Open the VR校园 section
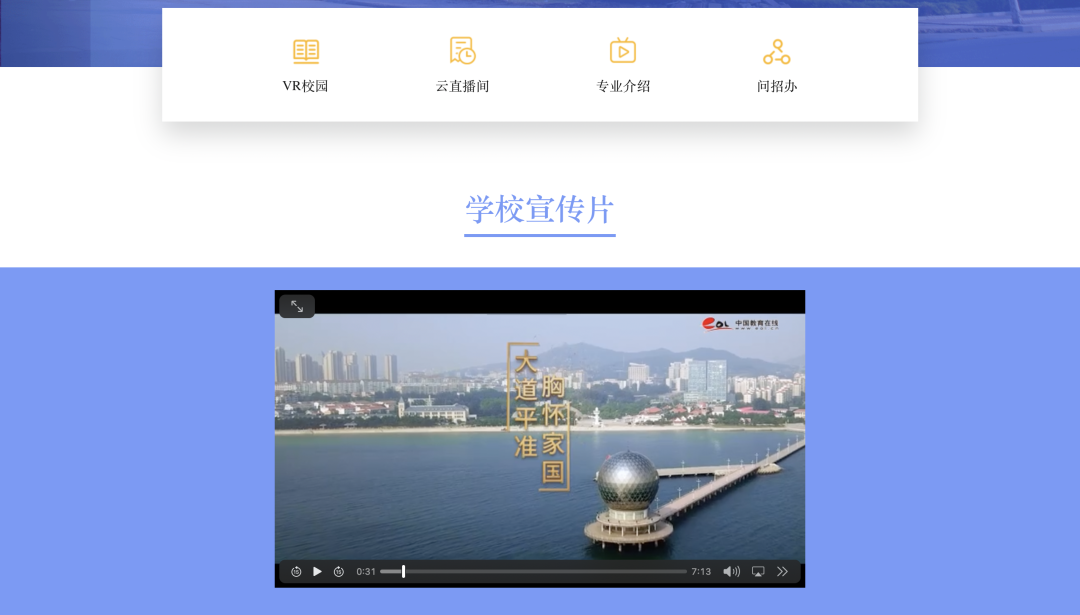The image size is (1080, 615). 305,65
